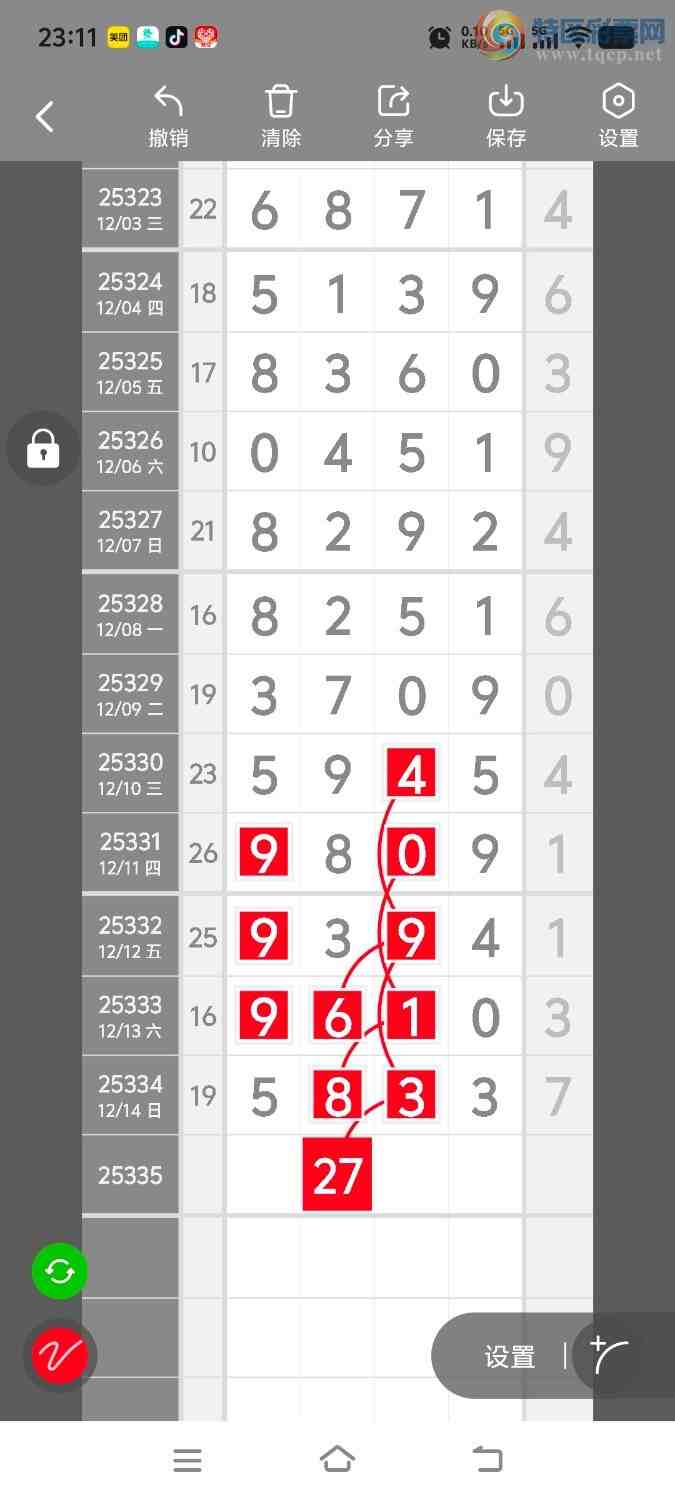Tap the red 27 prediction cell
675x1500 pixels.
coord(337,1175)
